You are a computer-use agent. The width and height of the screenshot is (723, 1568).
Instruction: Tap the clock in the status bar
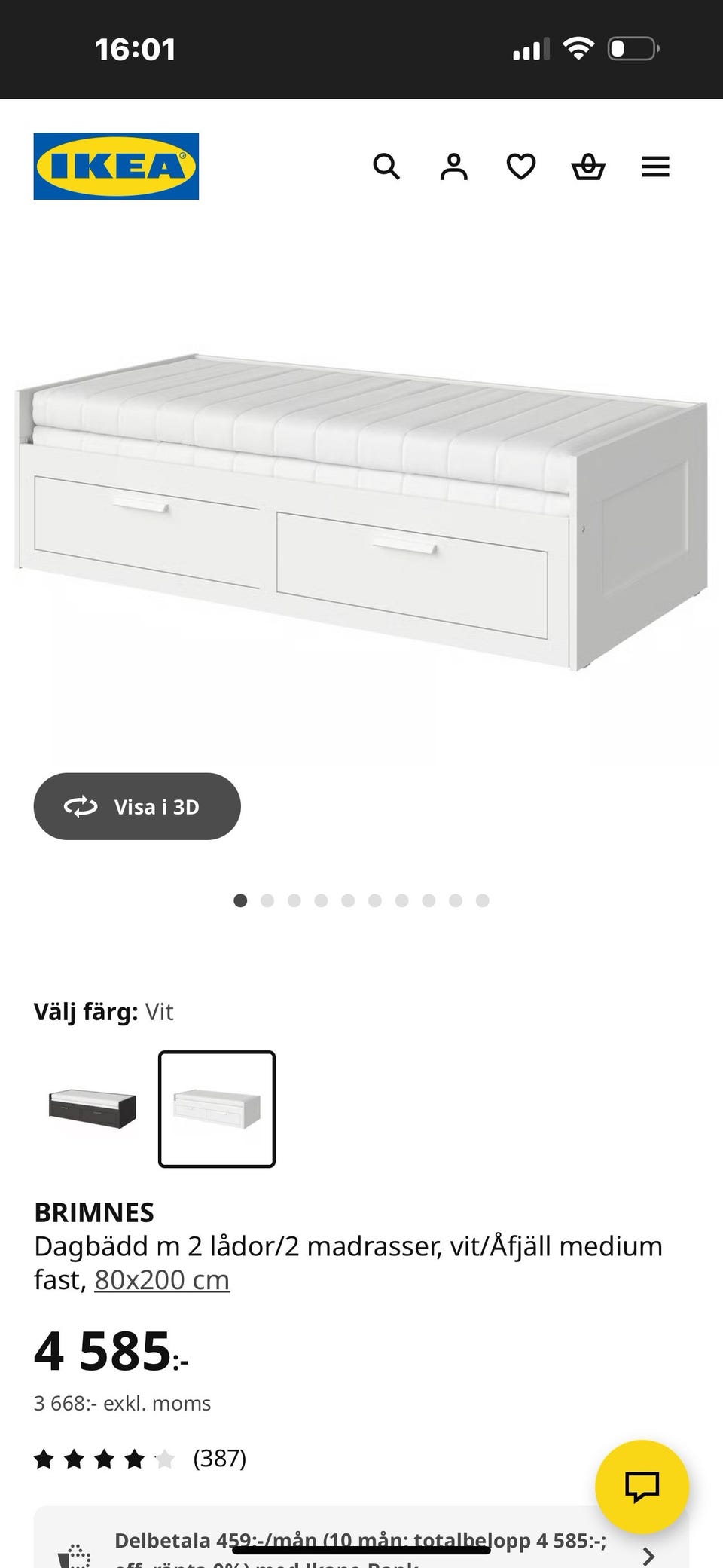(x=137, y=47)
